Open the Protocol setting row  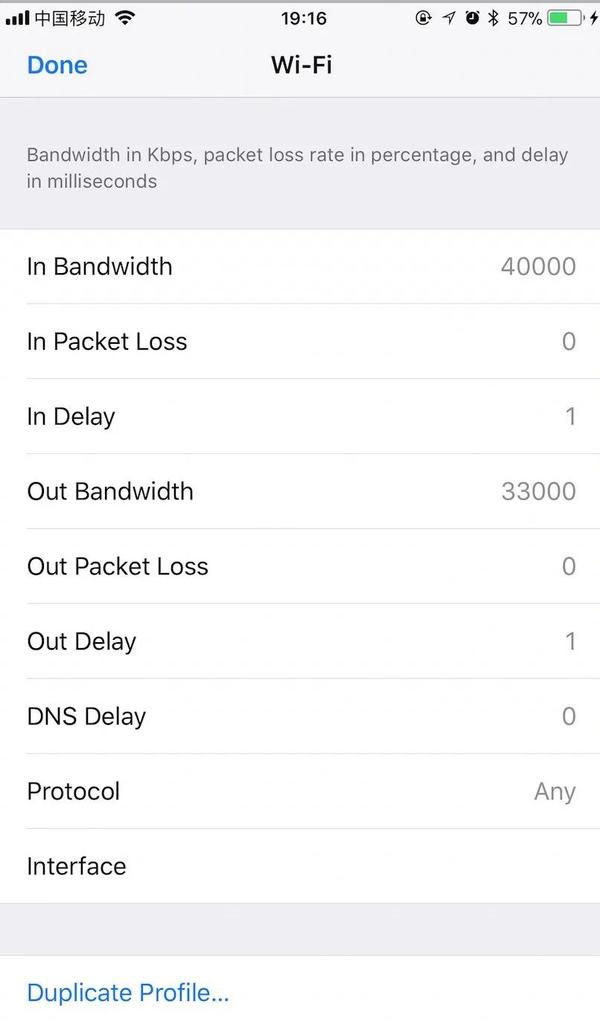point(300,792)
